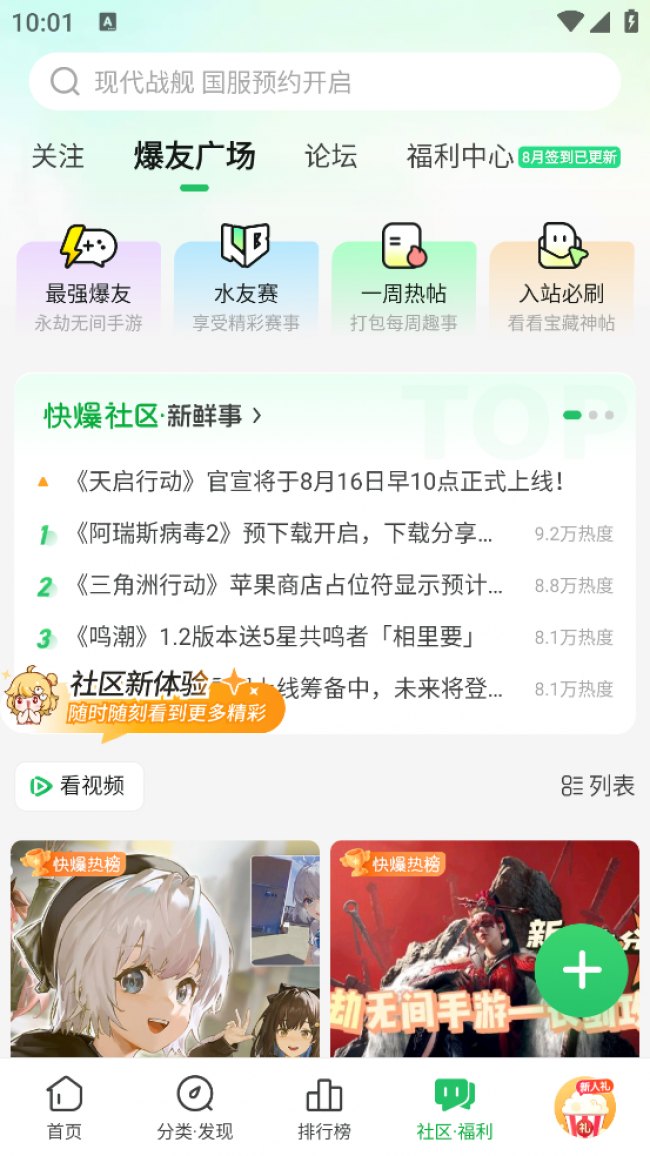Open the 《天启行动》 launch announcement
Viewport: 650px width, 1156px height.
click(319, 481)
